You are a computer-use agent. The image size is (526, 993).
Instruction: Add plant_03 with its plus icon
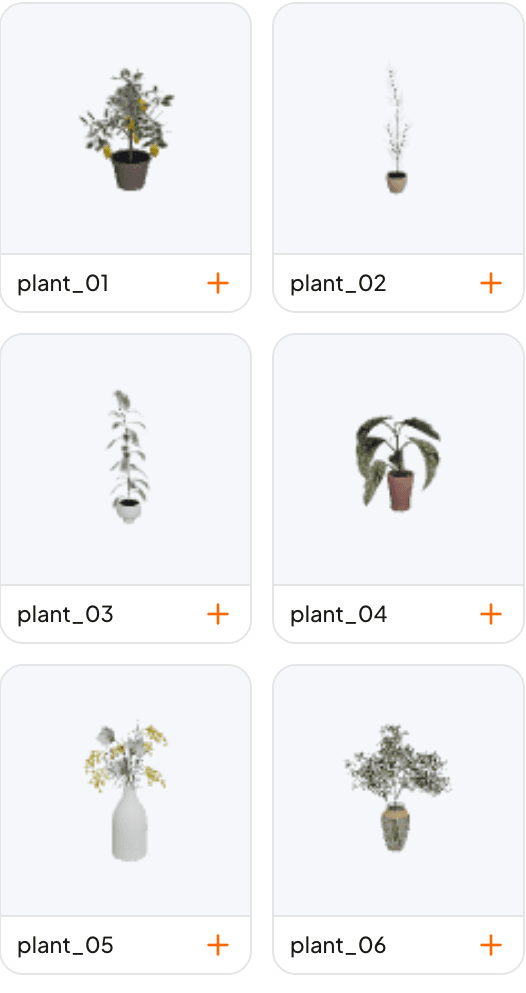pyautogui.click(x=218, y=614)
